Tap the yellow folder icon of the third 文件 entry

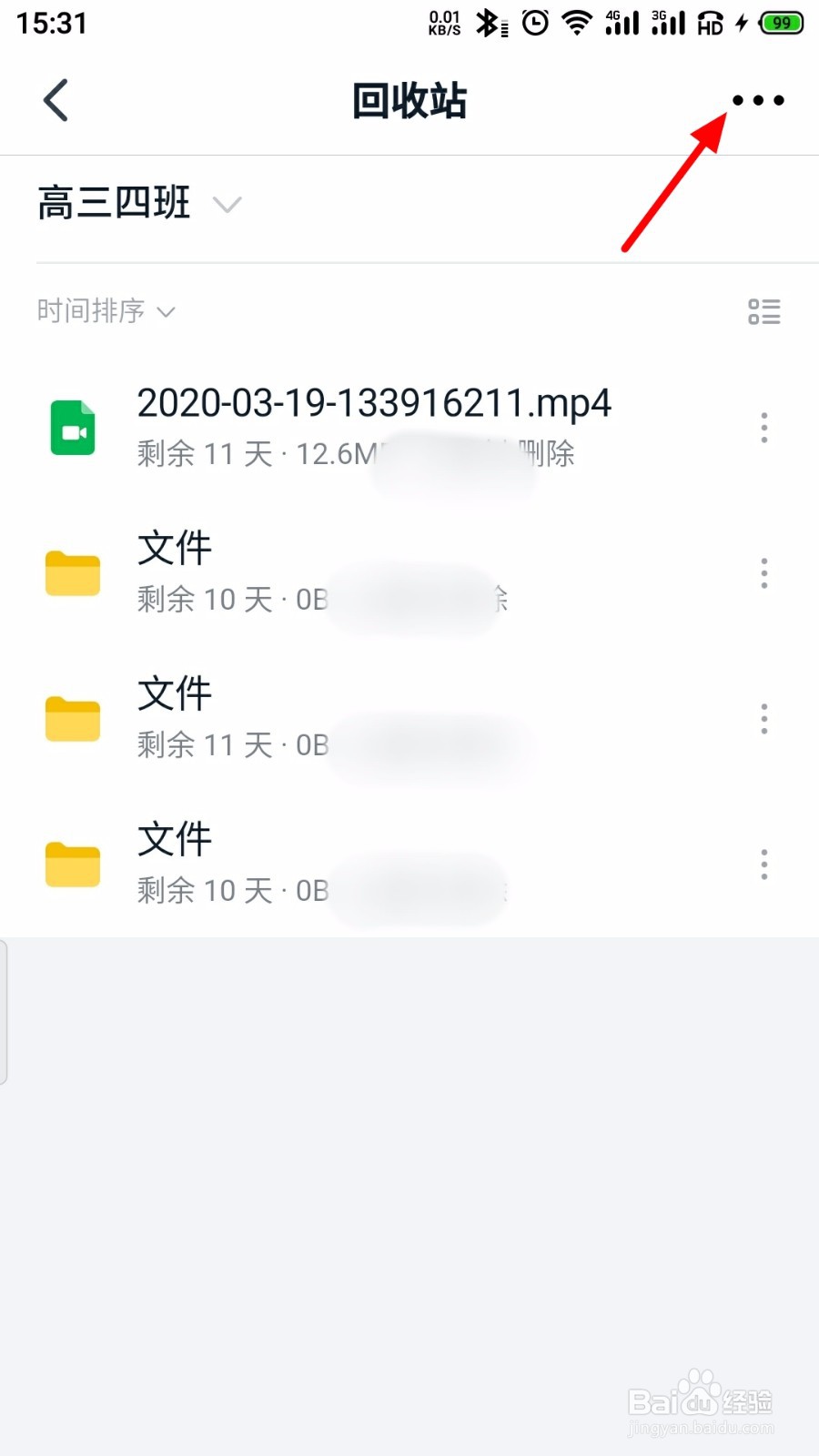point(72,863)
